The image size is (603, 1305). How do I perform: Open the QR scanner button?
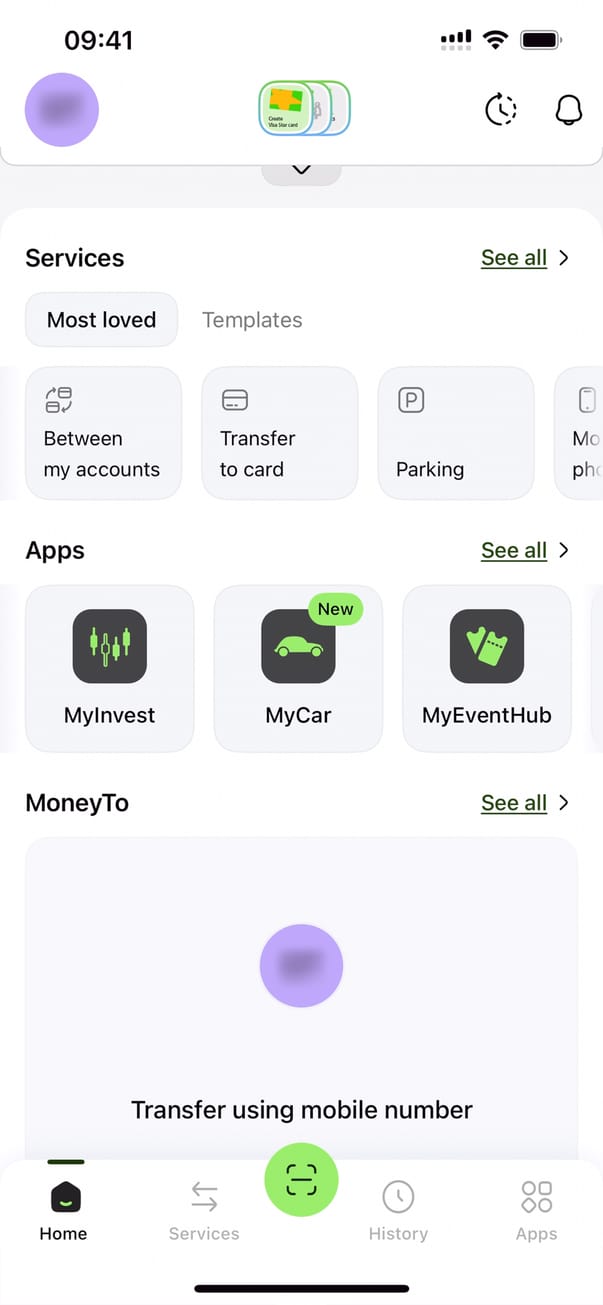click(301, 1181)
